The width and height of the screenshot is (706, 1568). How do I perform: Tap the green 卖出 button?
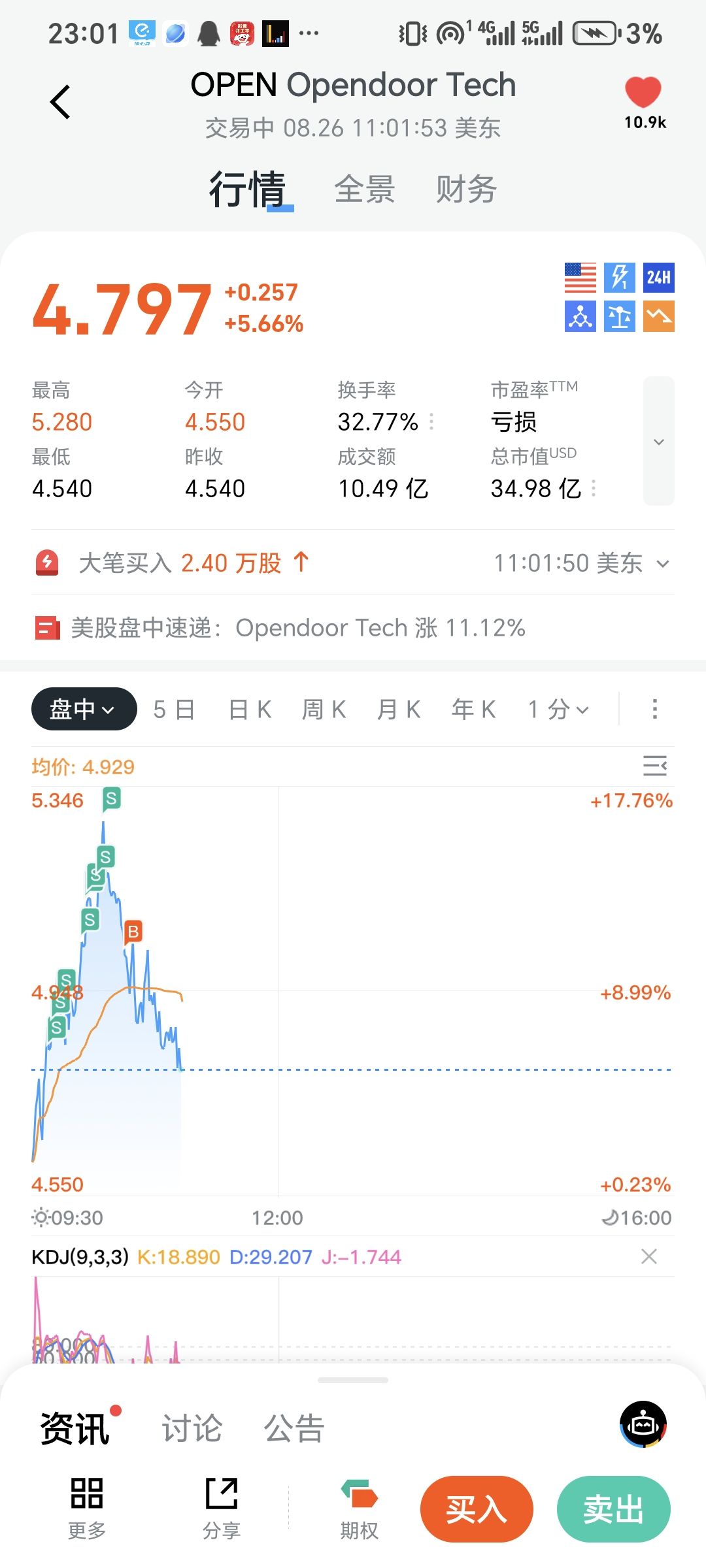tap(613, 1510)
